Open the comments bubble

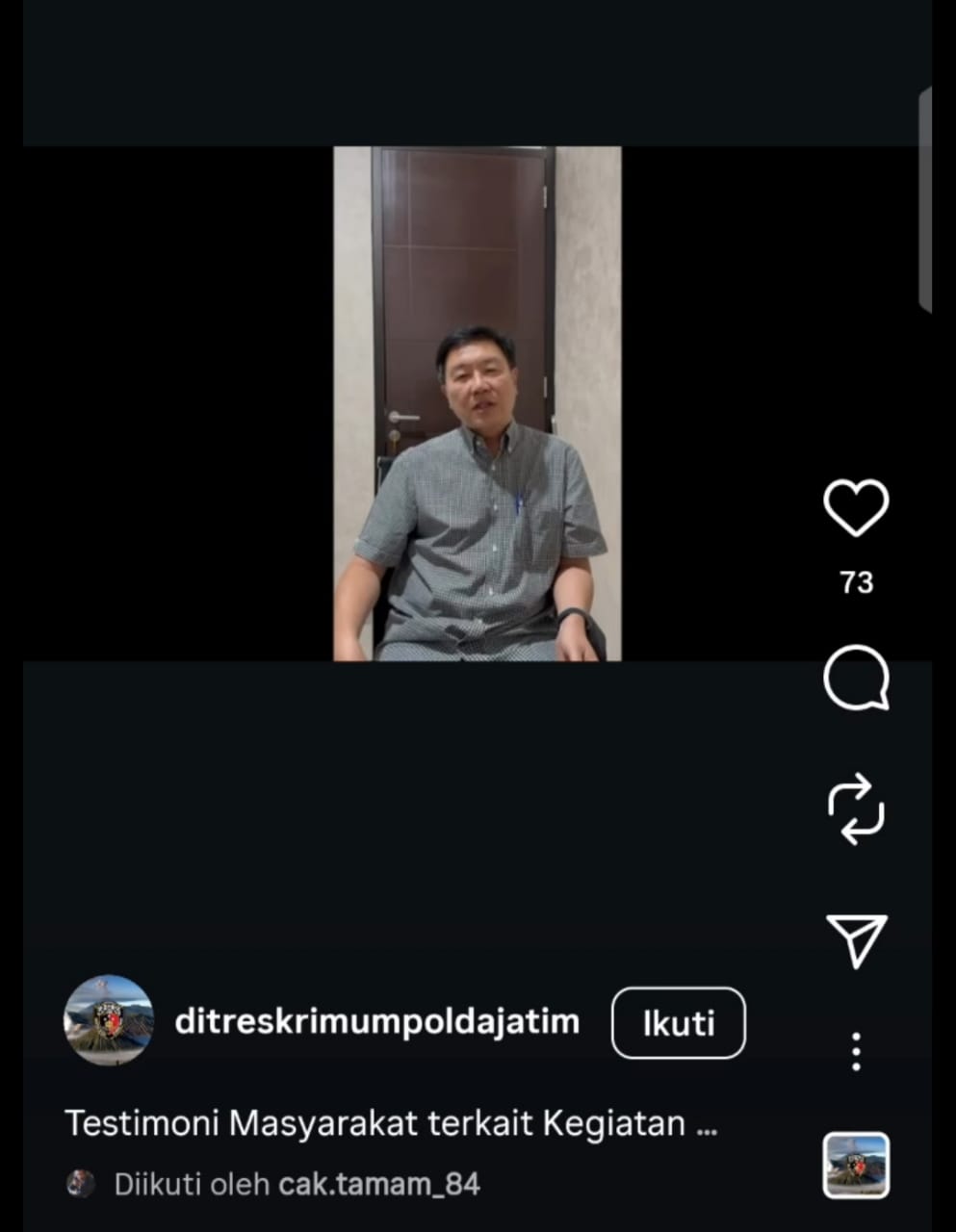856,679
